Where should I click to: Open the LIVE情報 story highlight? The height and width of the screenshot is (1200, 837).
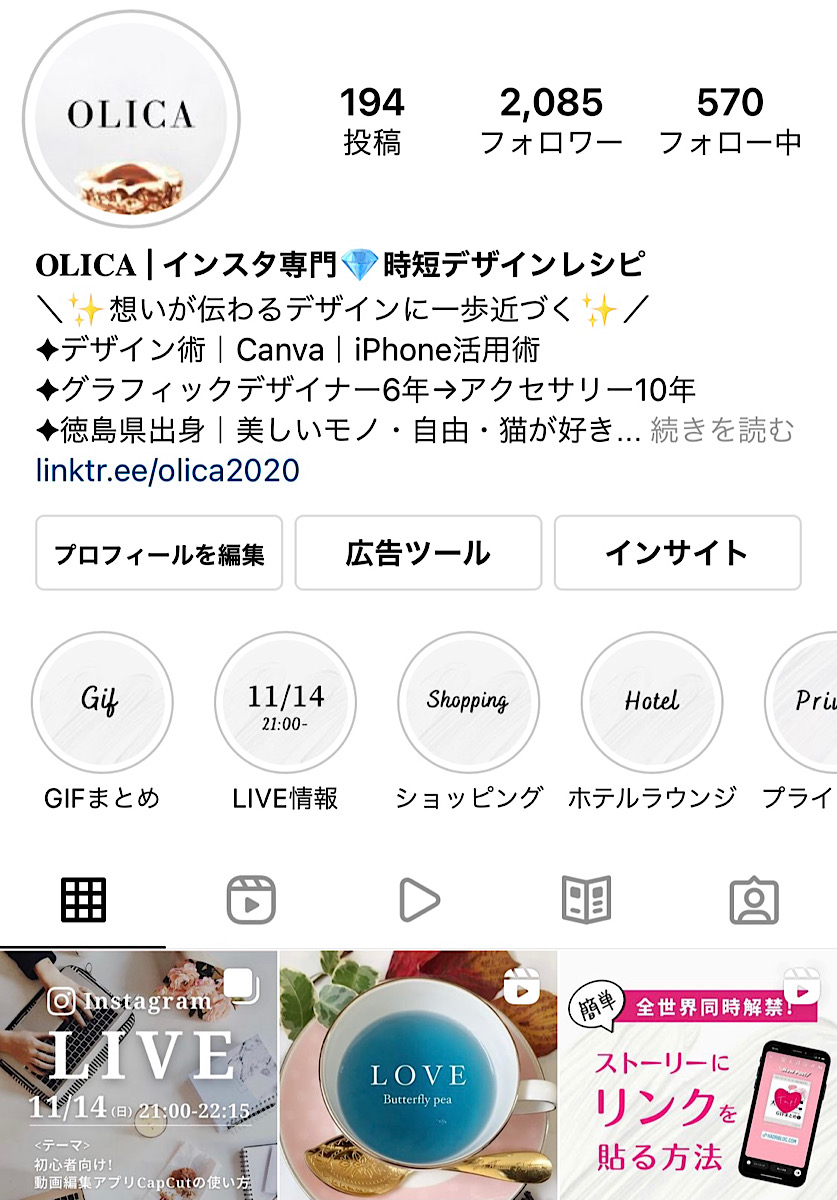(285, 702)
